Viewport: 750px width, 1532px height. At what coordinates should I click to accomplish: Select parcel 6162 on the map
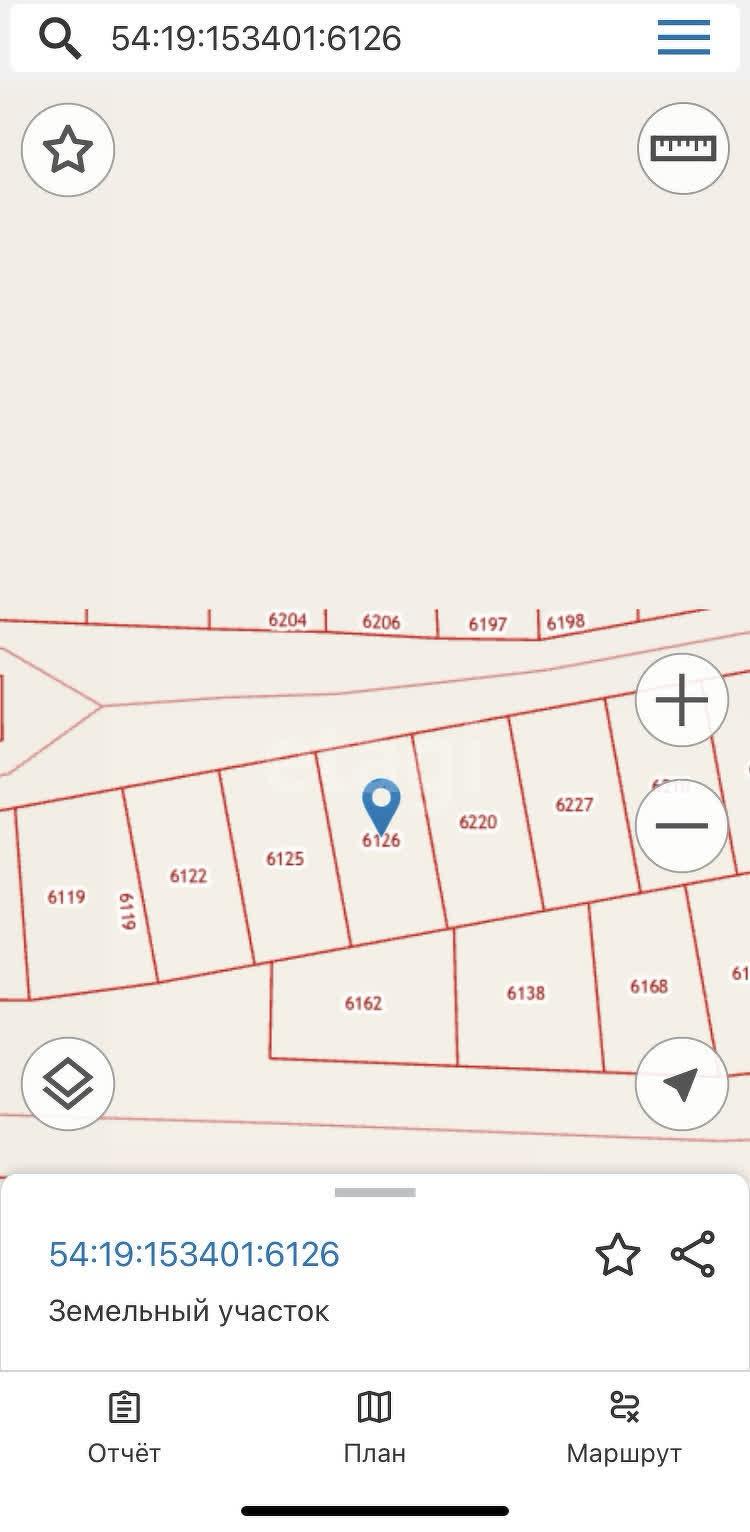pyautogui.click(x=363, y=1003)
